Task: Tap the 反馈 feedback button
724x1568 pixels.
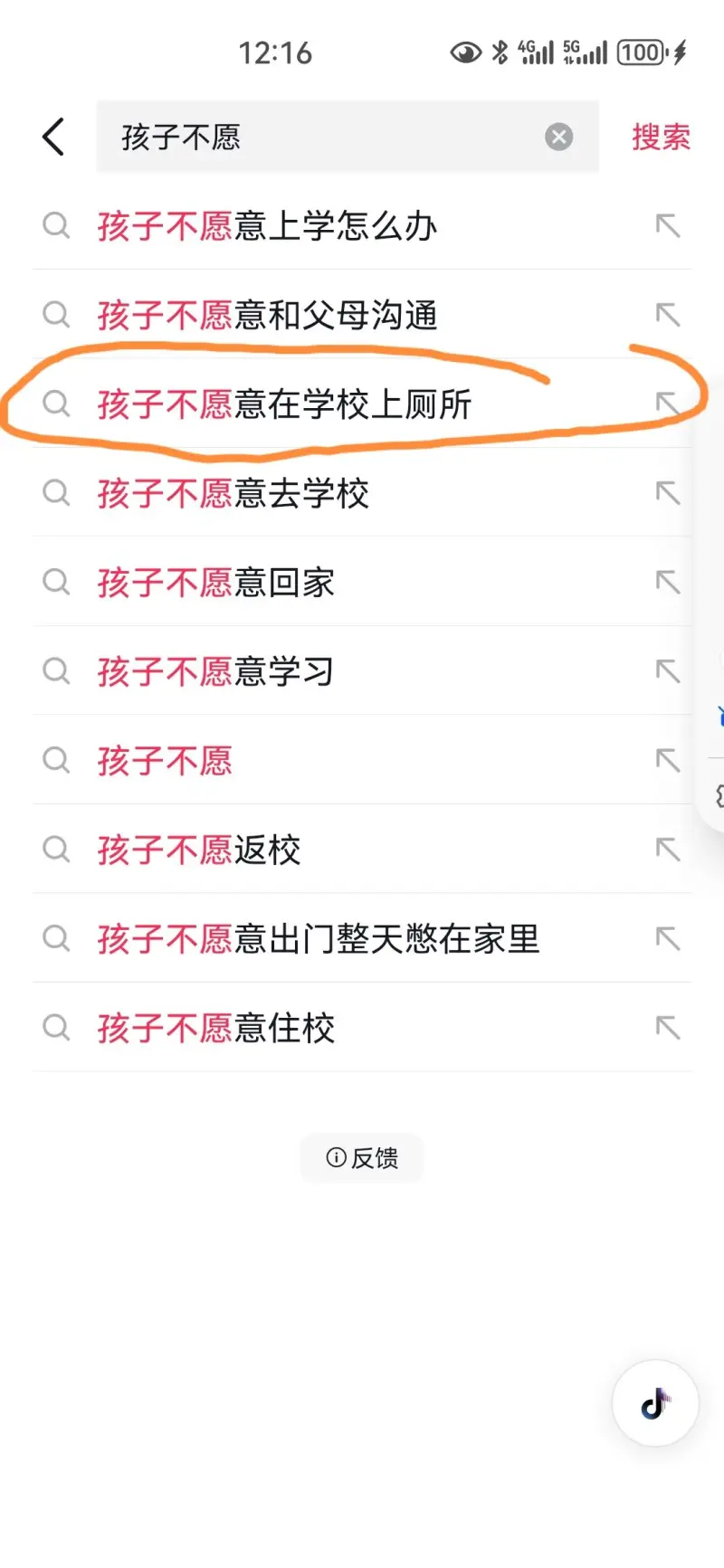Action: [362, 1157]
